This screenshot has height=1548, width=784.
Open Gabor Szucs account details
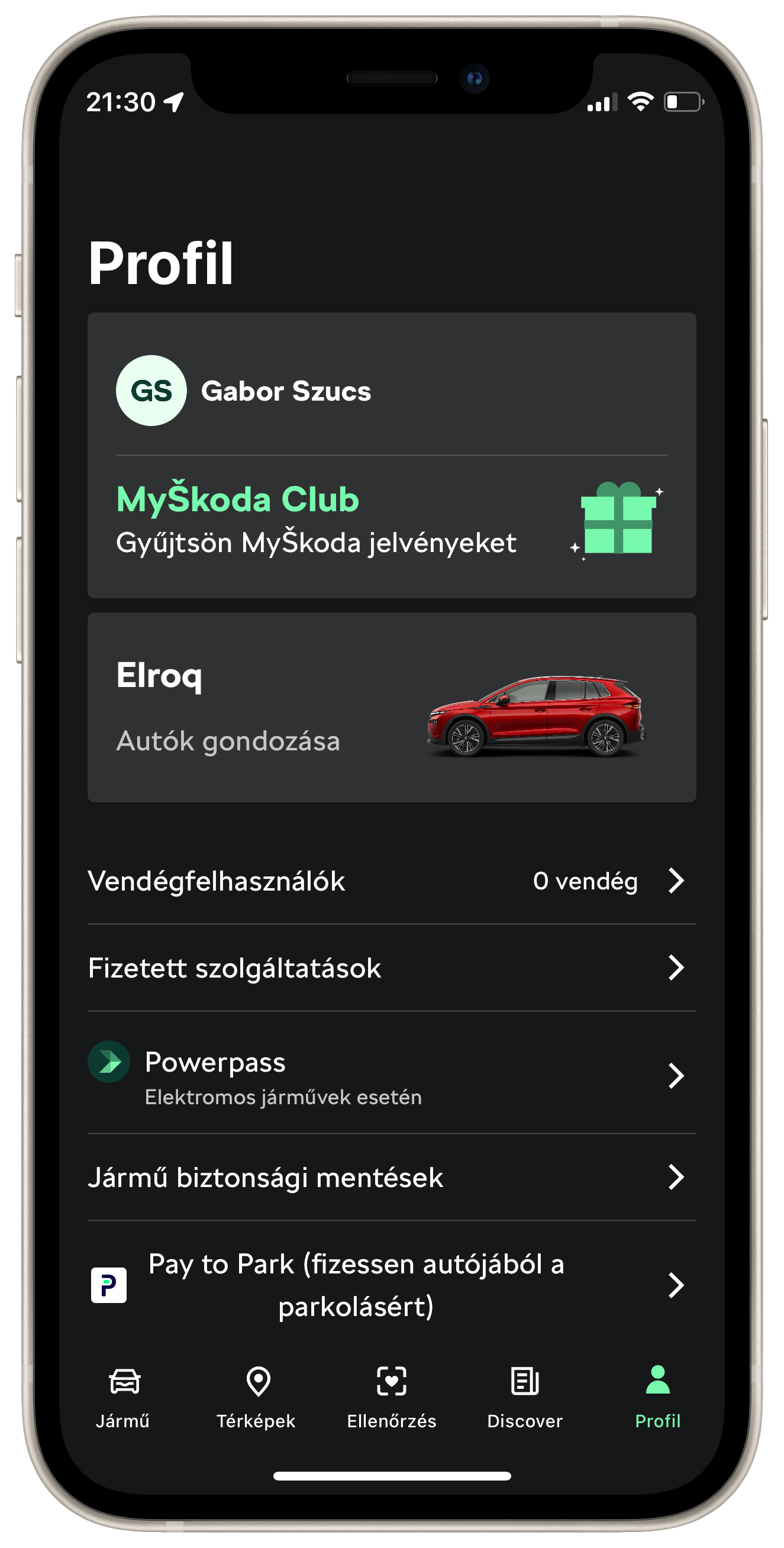point(391,391)
